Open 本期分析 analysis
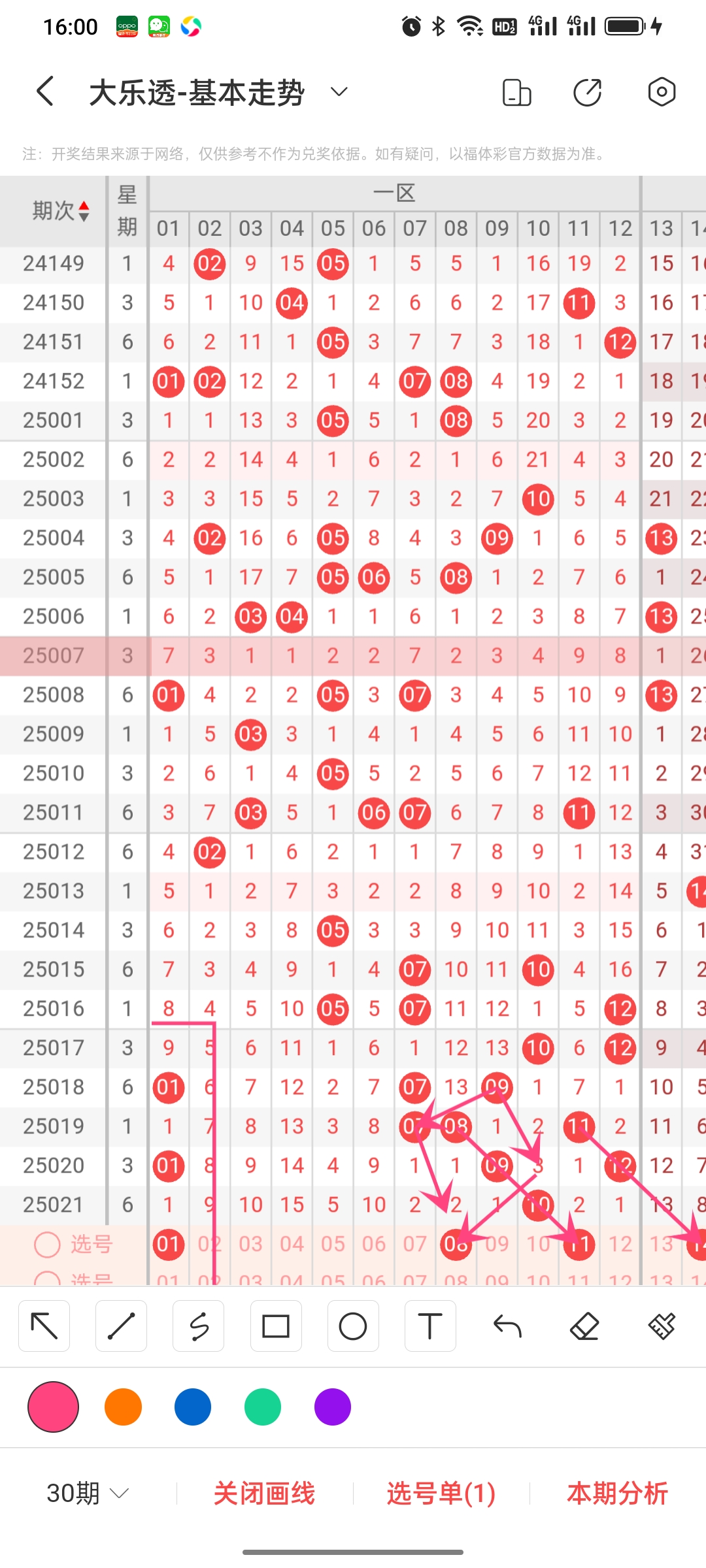This screenshot has width=706, height=1568. click(617, 1494)
